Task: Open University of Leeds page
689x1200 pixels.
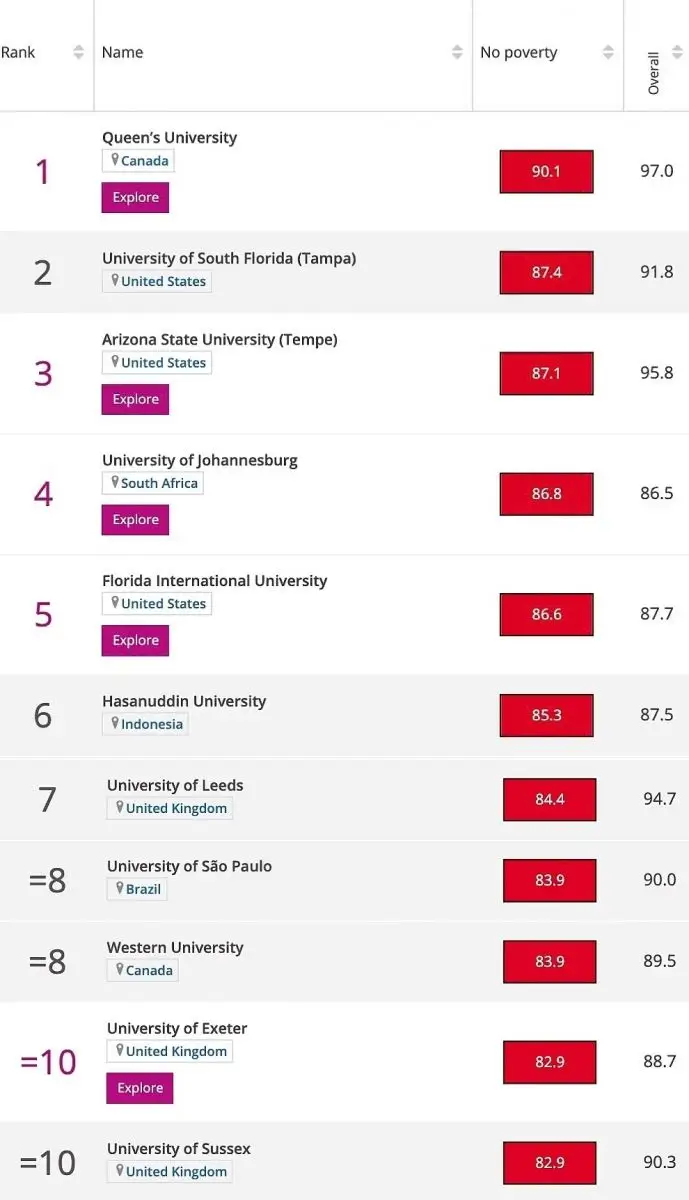Action: 175,785
